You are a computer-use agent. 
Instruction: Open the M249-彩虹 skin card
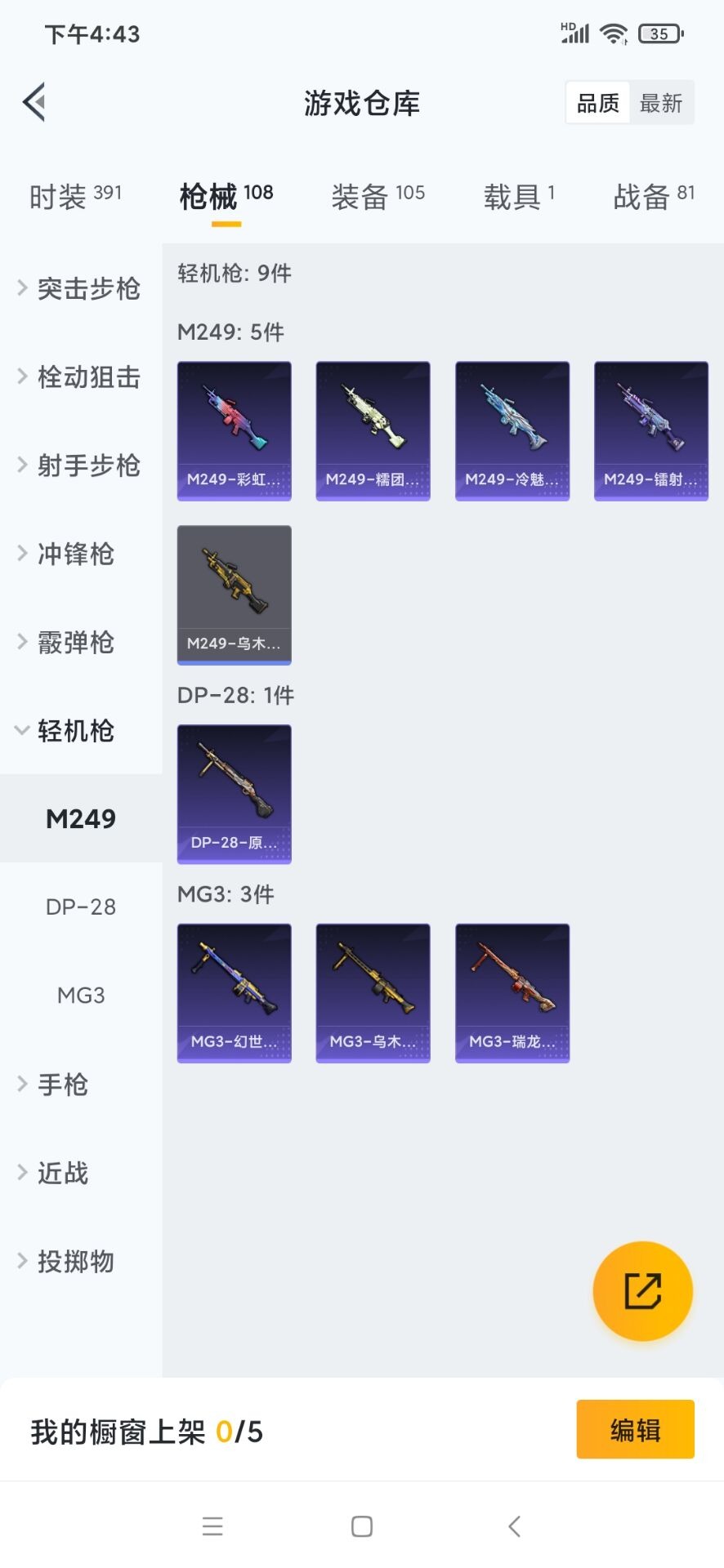[235, 430]
